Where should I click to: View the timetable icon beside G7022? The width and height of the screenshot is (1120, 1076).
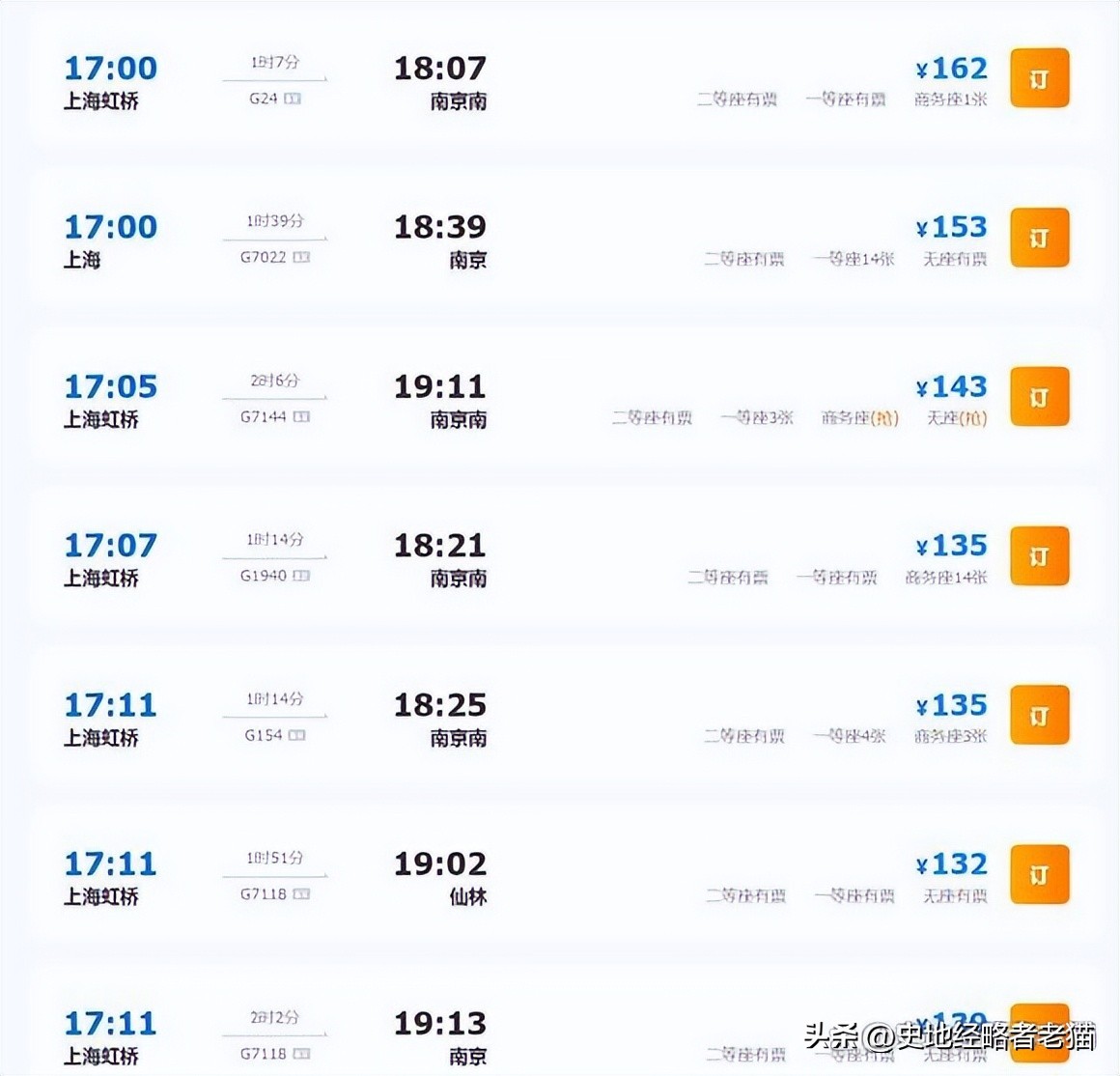[x=301, y=258]
